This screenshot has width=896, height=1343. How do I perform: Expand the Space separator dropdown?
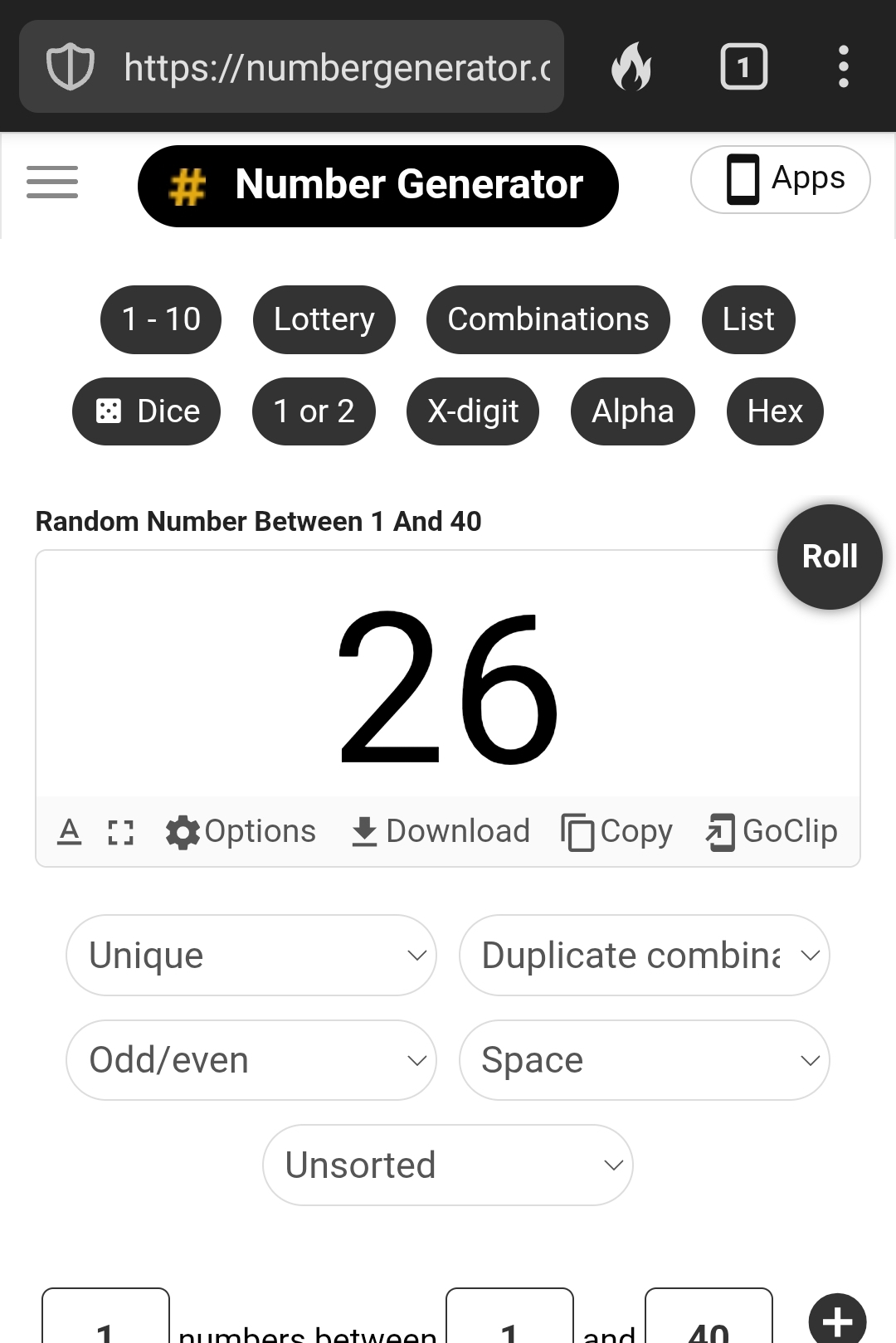tap(645, 1060)
